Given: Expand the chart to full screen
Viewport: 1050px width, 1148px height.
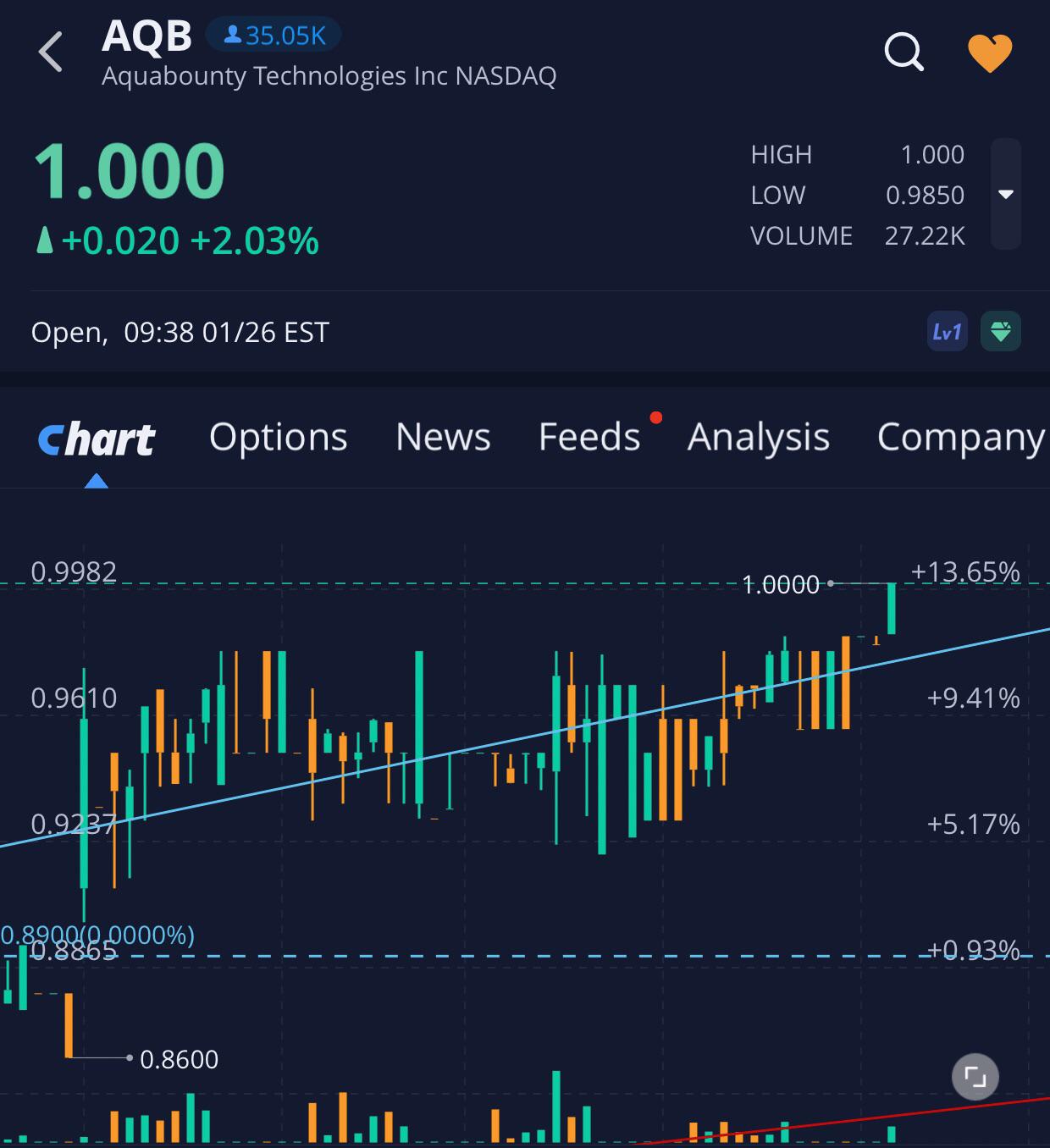Looking at the screenshot, I should click(x=975, y=1077).
